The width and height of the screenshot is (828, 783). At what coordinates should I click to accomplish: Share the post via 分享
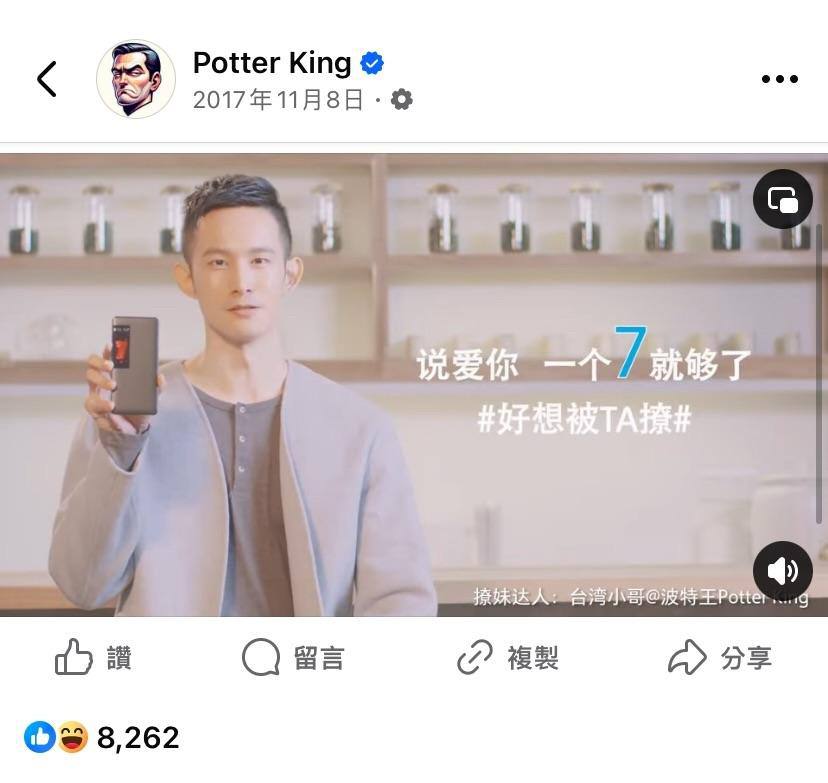coord(719,658)
